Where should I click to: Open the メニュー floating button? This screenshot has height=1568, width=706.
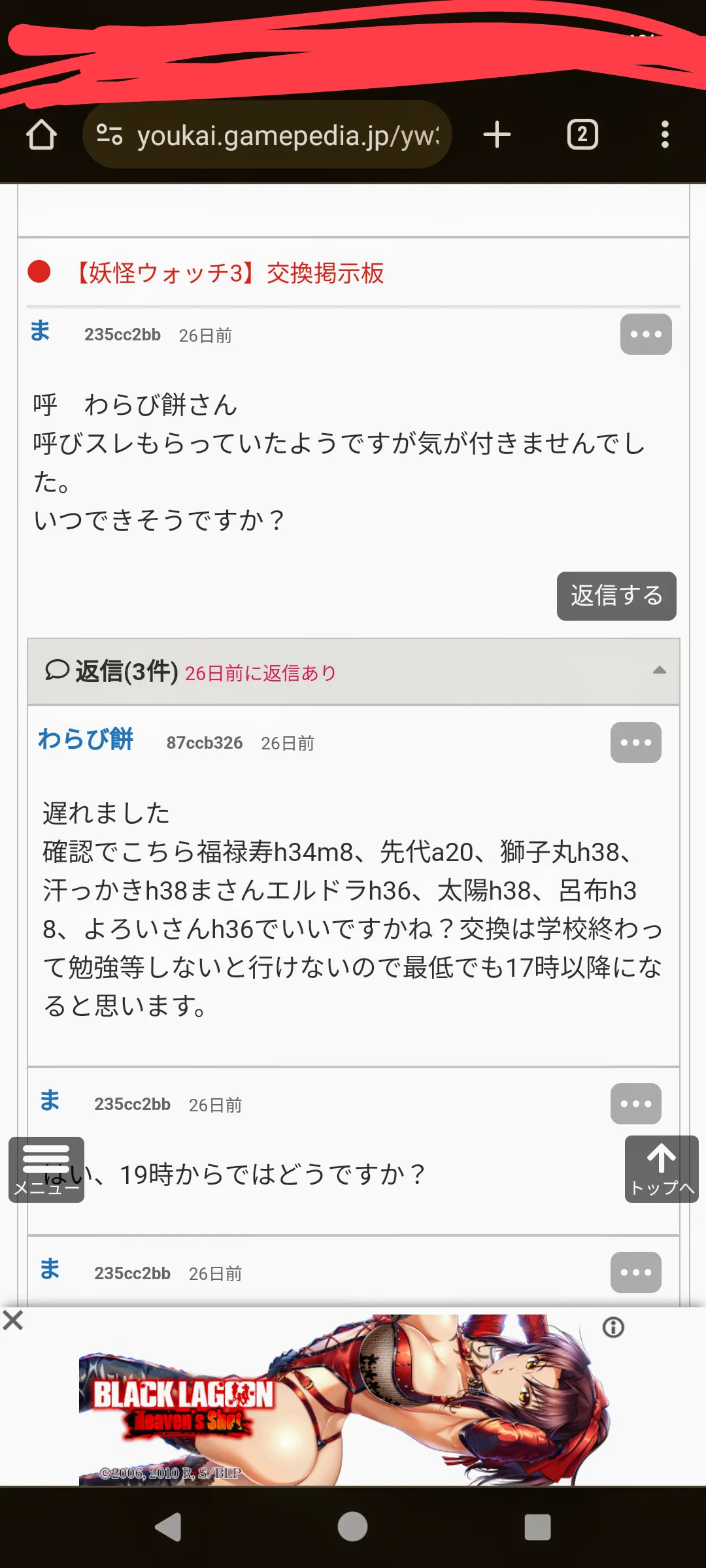46,1169
